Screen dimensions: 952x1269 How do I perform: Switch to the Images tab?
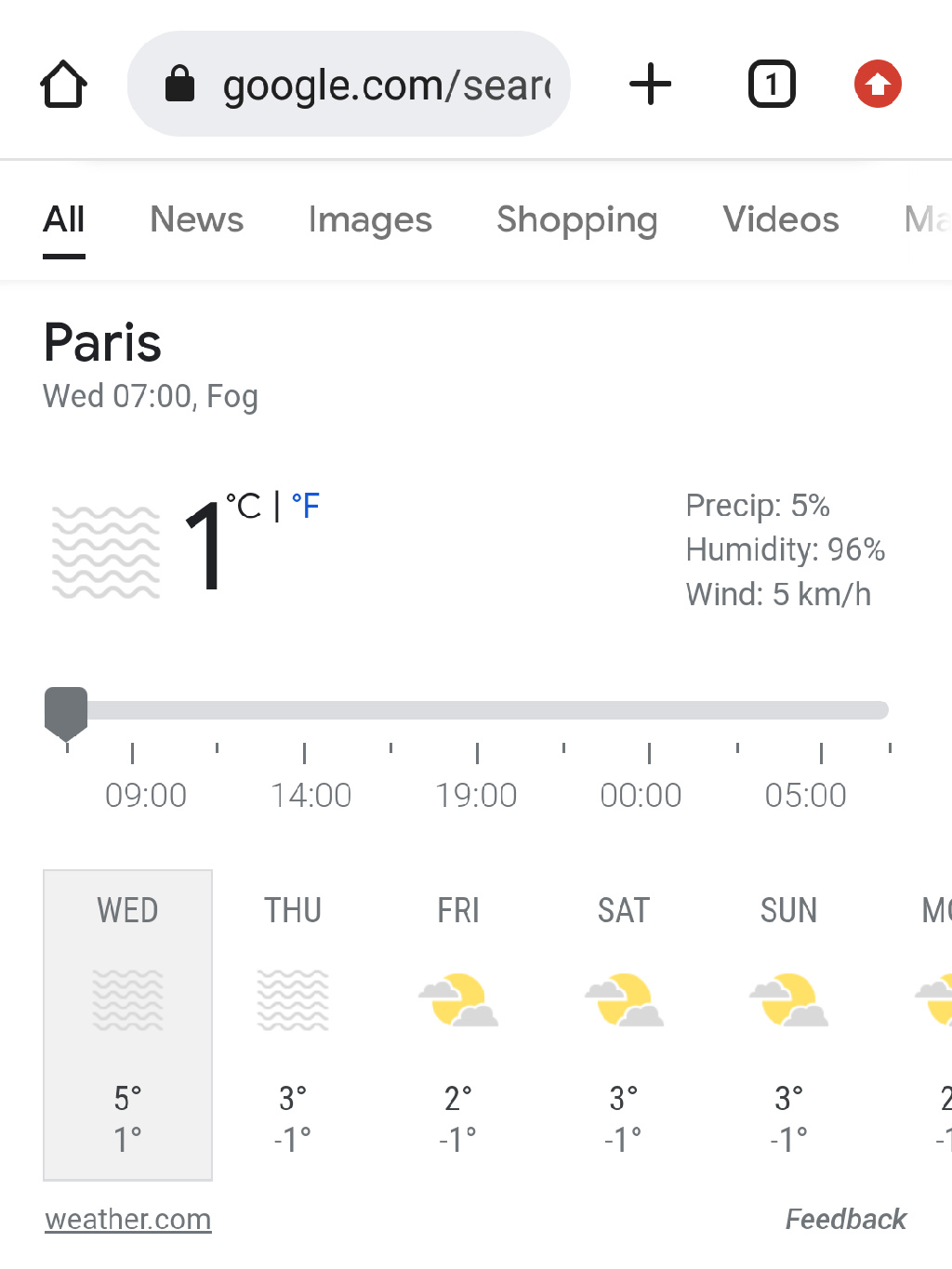pyautogui.click(x=370, y=220)
